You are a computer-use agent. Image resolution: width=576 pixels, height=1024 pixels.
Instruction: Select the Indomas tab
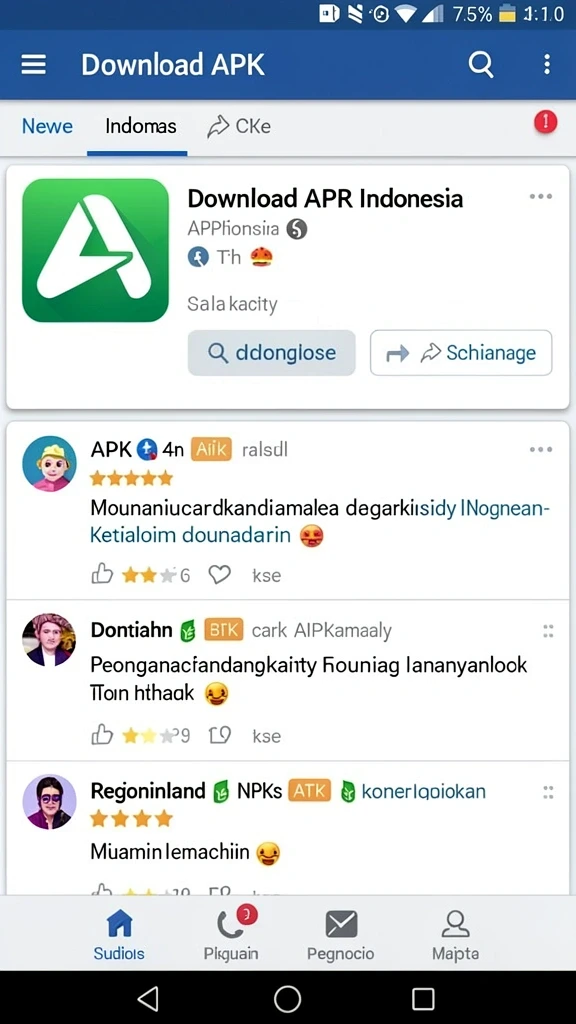point(140,125)
